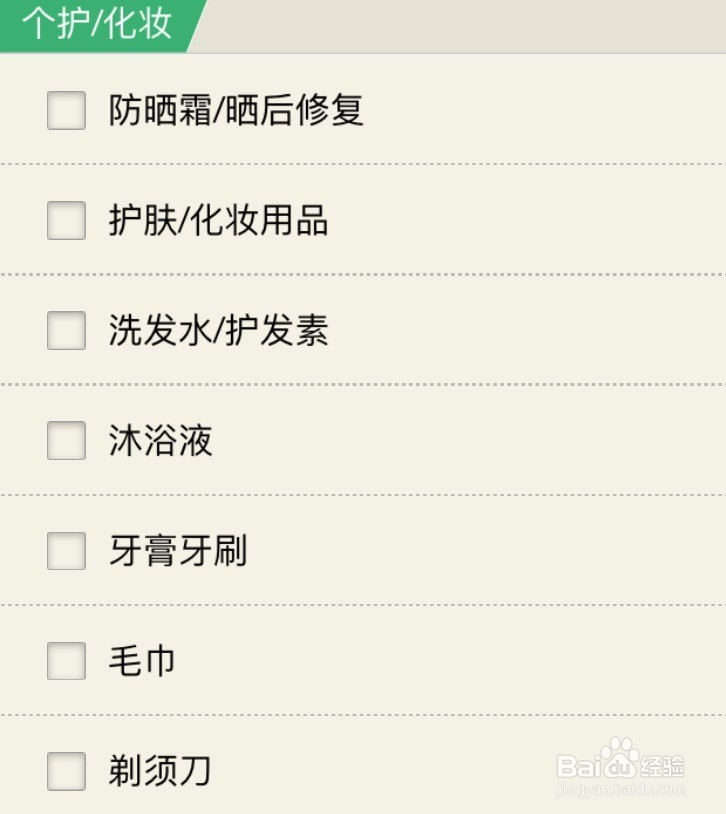This screenshot has height=814, width=726.
Task: Check off 牙膏牙刷
Action: point(66,551)
